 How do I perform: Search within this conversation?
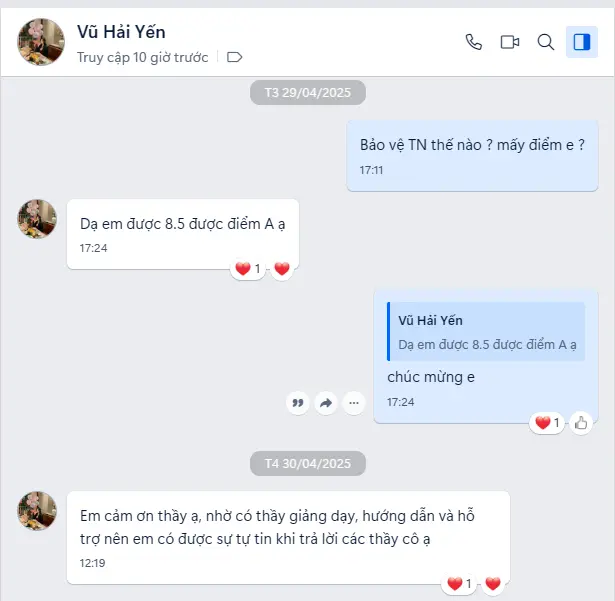546,42
